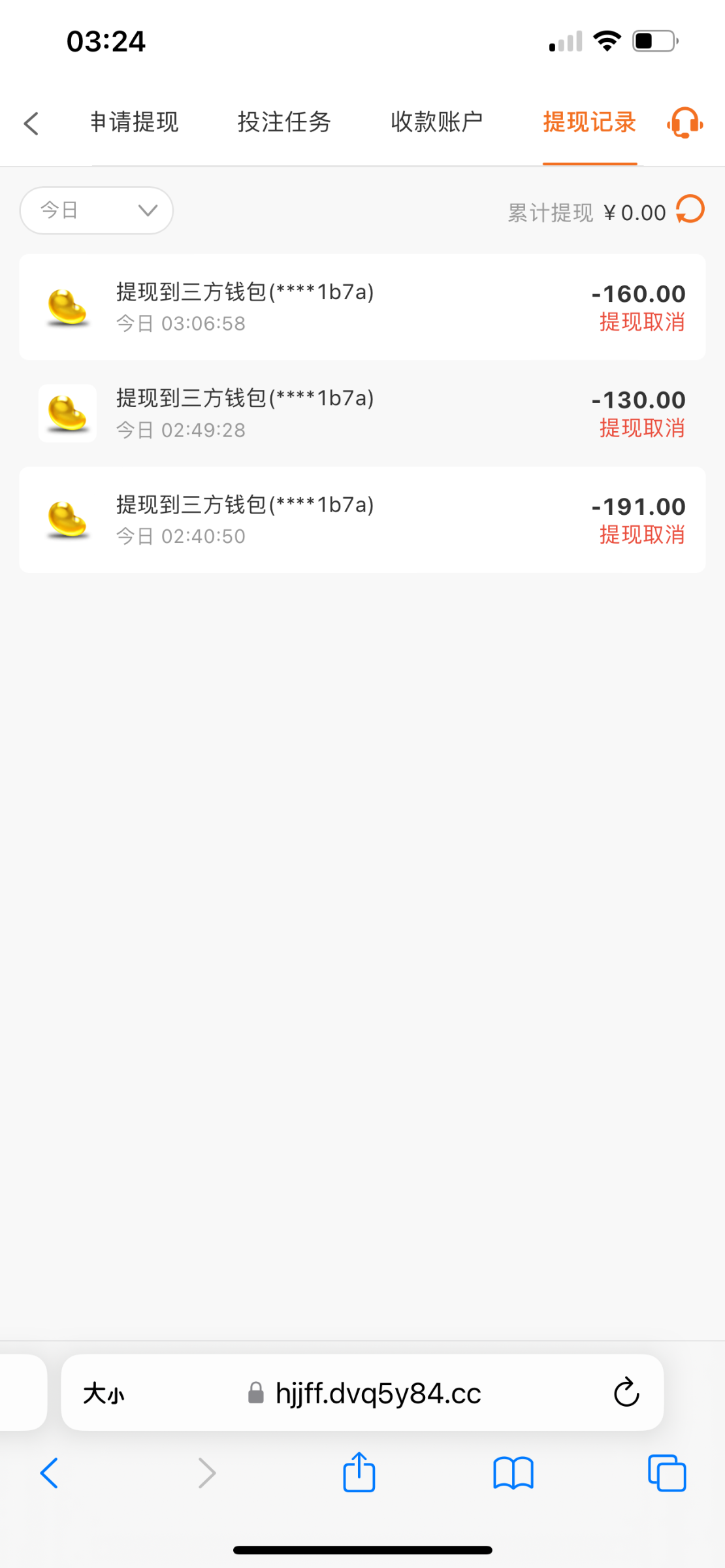Viewport: 725px width, 1568px height.
Task: Go back using the header arrow
Action: [31, 123]
